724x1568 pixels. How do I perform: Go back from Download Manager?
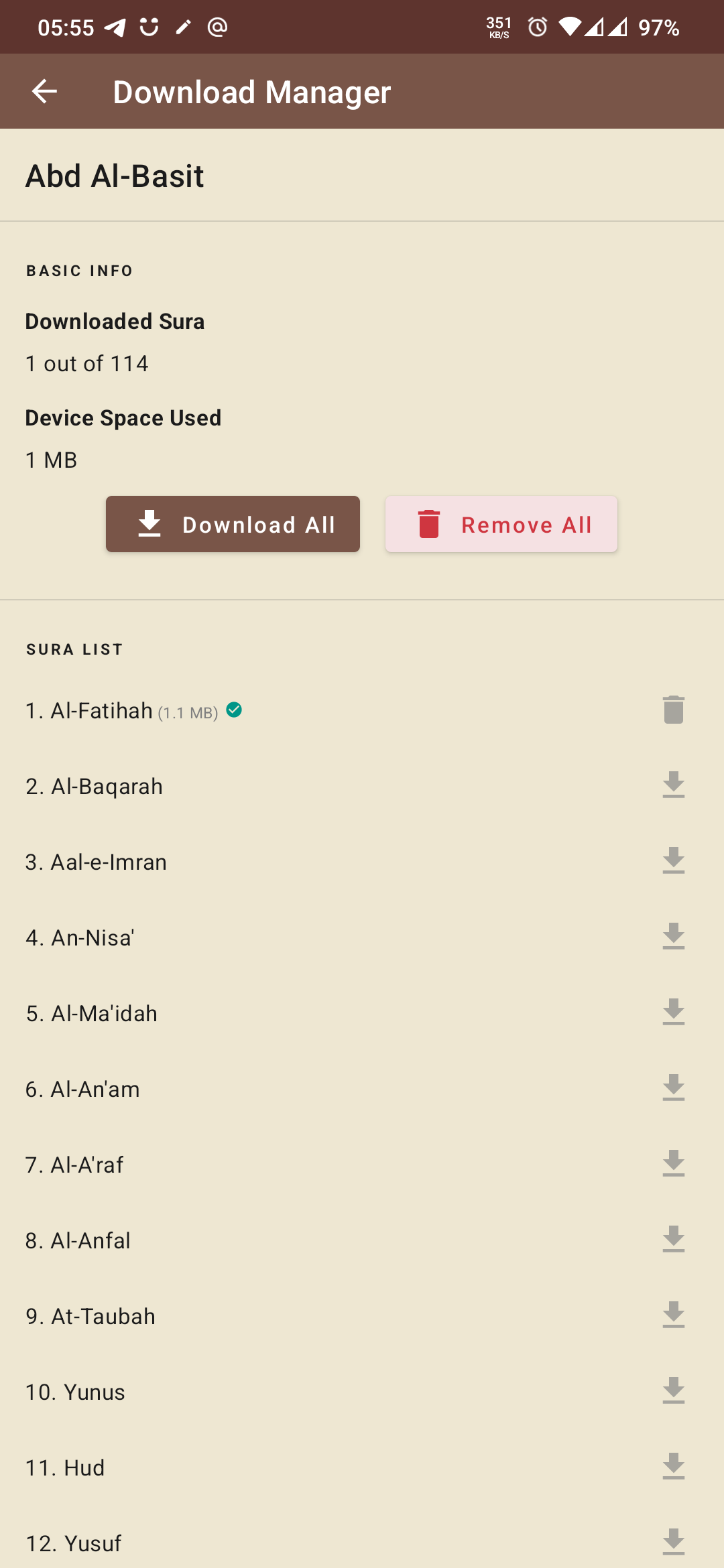[x=44, y=91]
